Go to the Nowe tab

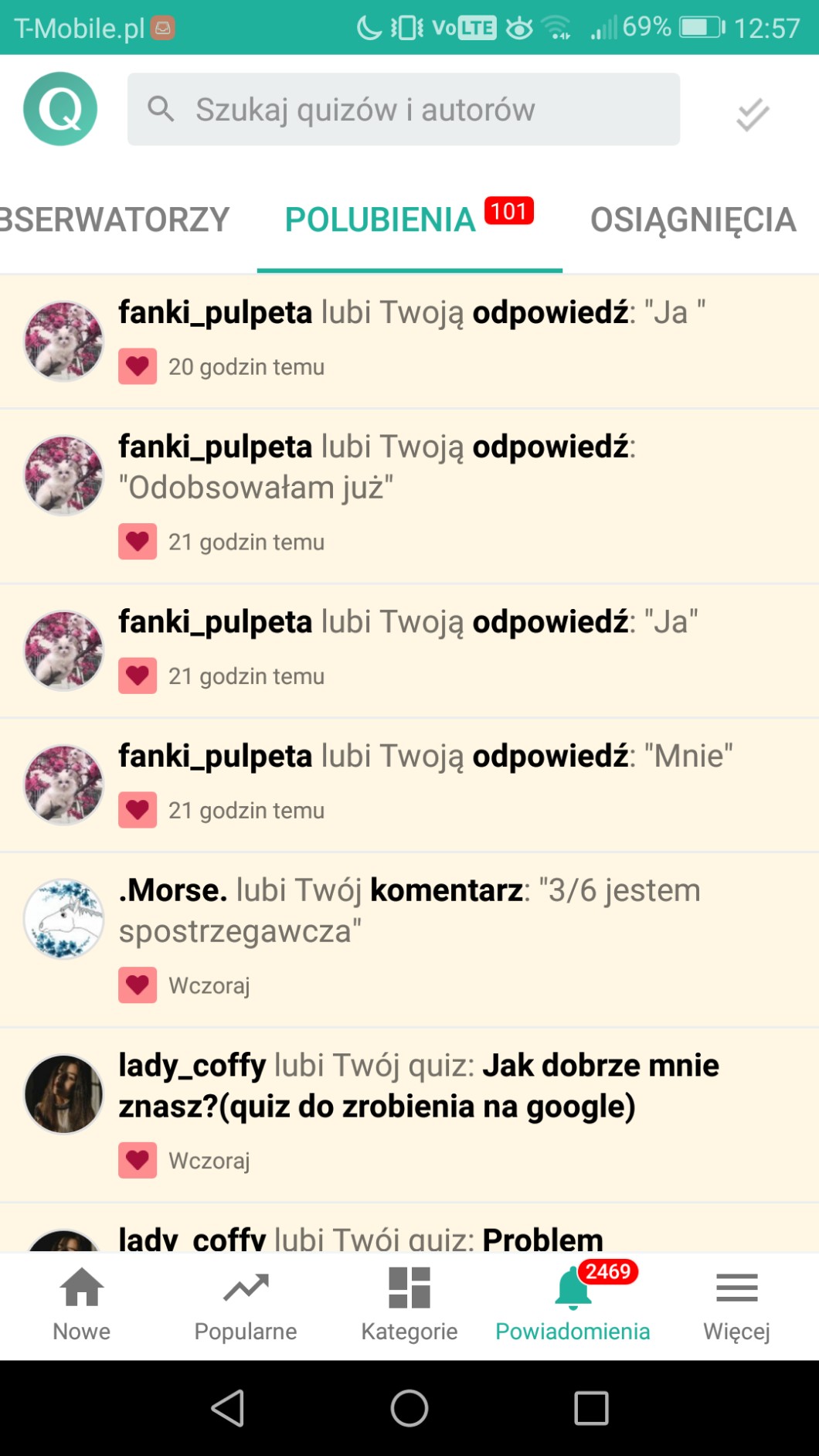coord(82,1305)
